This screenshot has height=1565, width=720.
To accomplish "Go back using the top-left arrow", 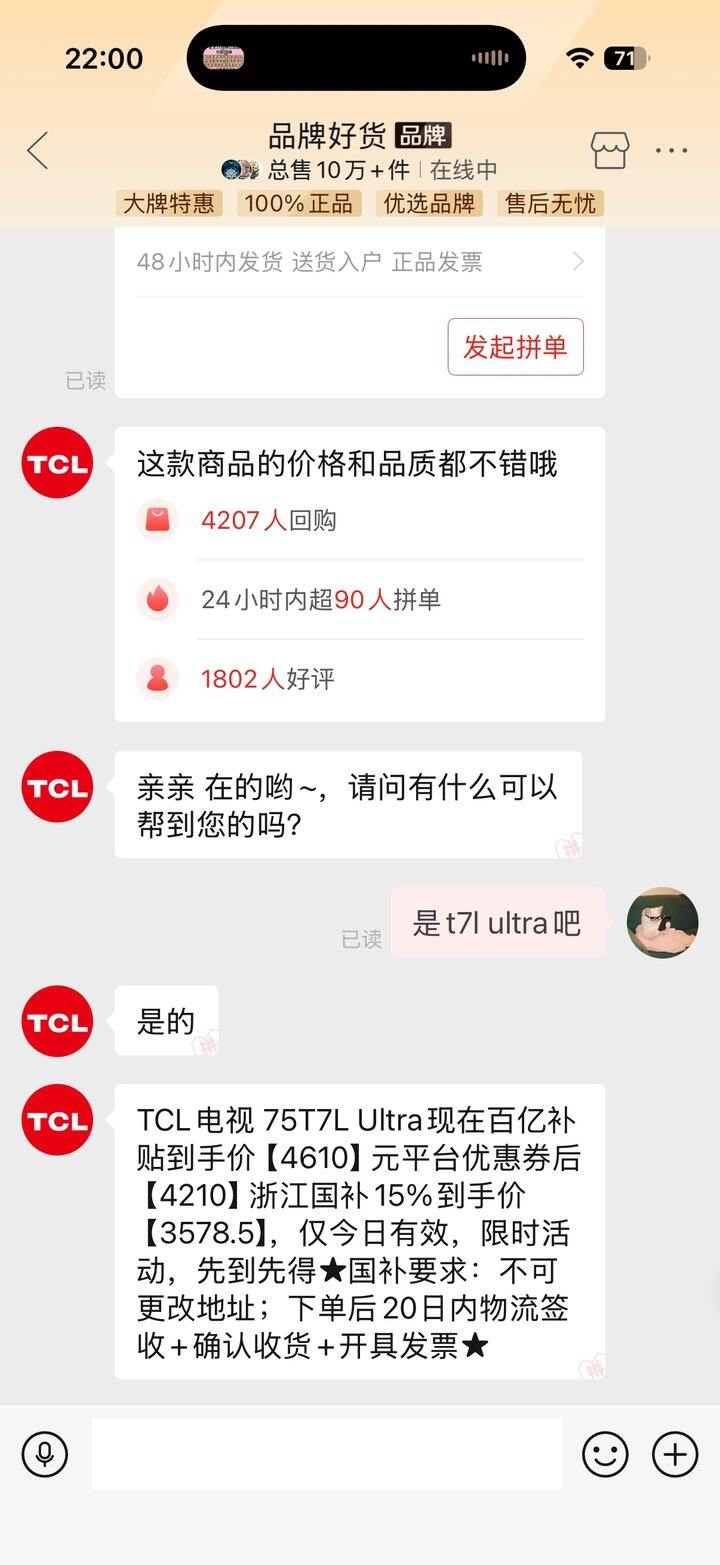I will 38,151.
